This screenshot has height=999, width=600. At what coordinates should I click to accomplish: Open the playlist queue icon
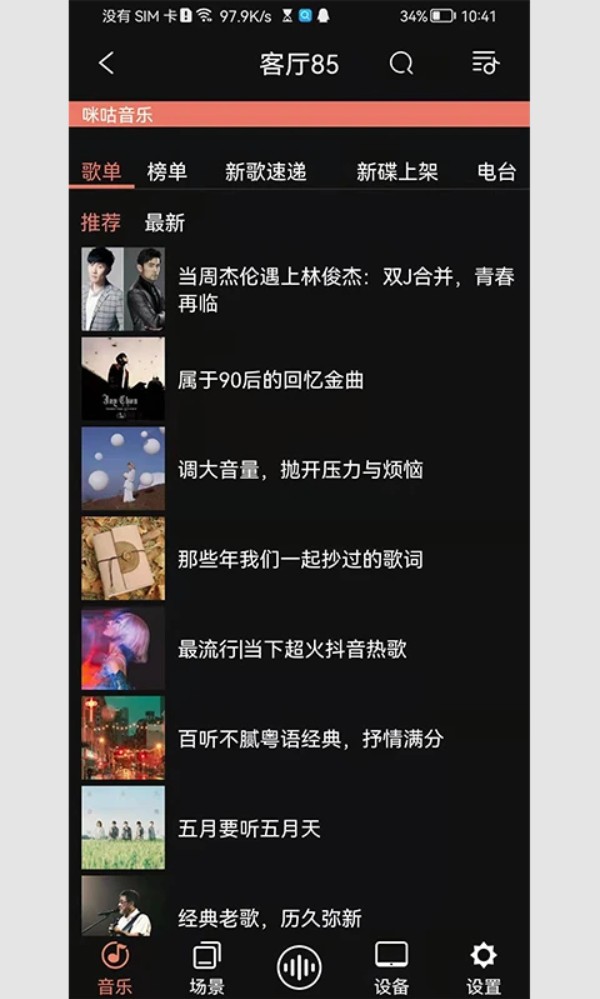(485, 63)
